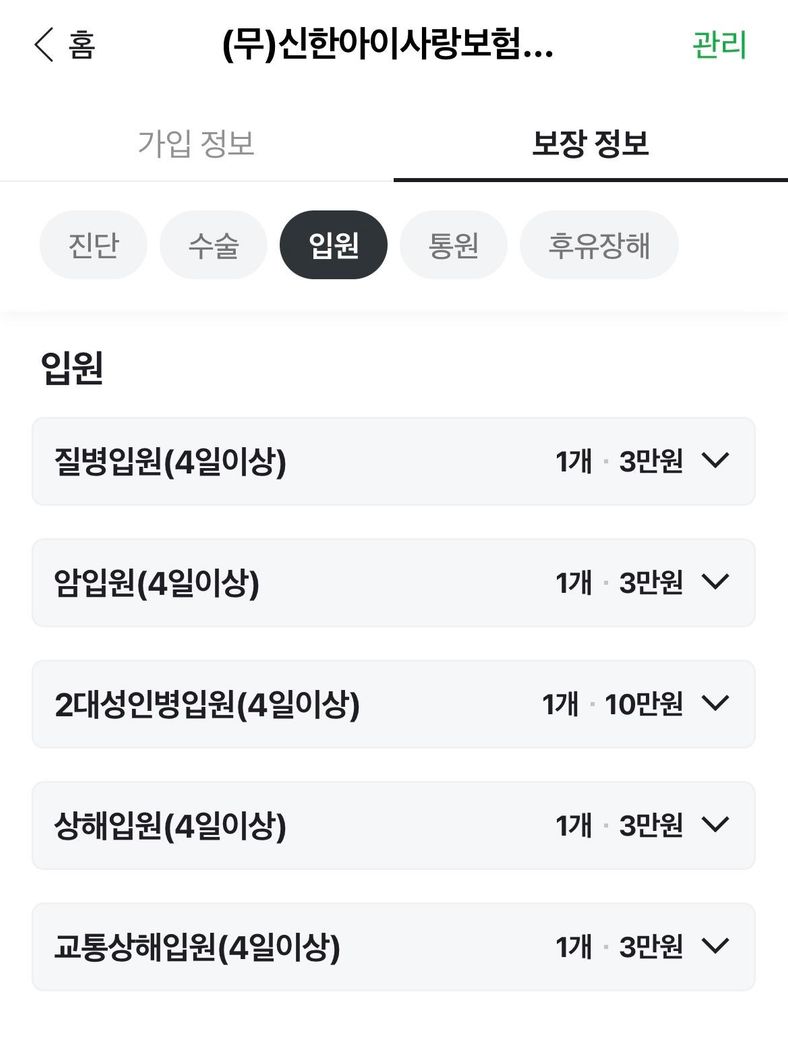Select the 보장 정보 tab

(x=590, y=144)
